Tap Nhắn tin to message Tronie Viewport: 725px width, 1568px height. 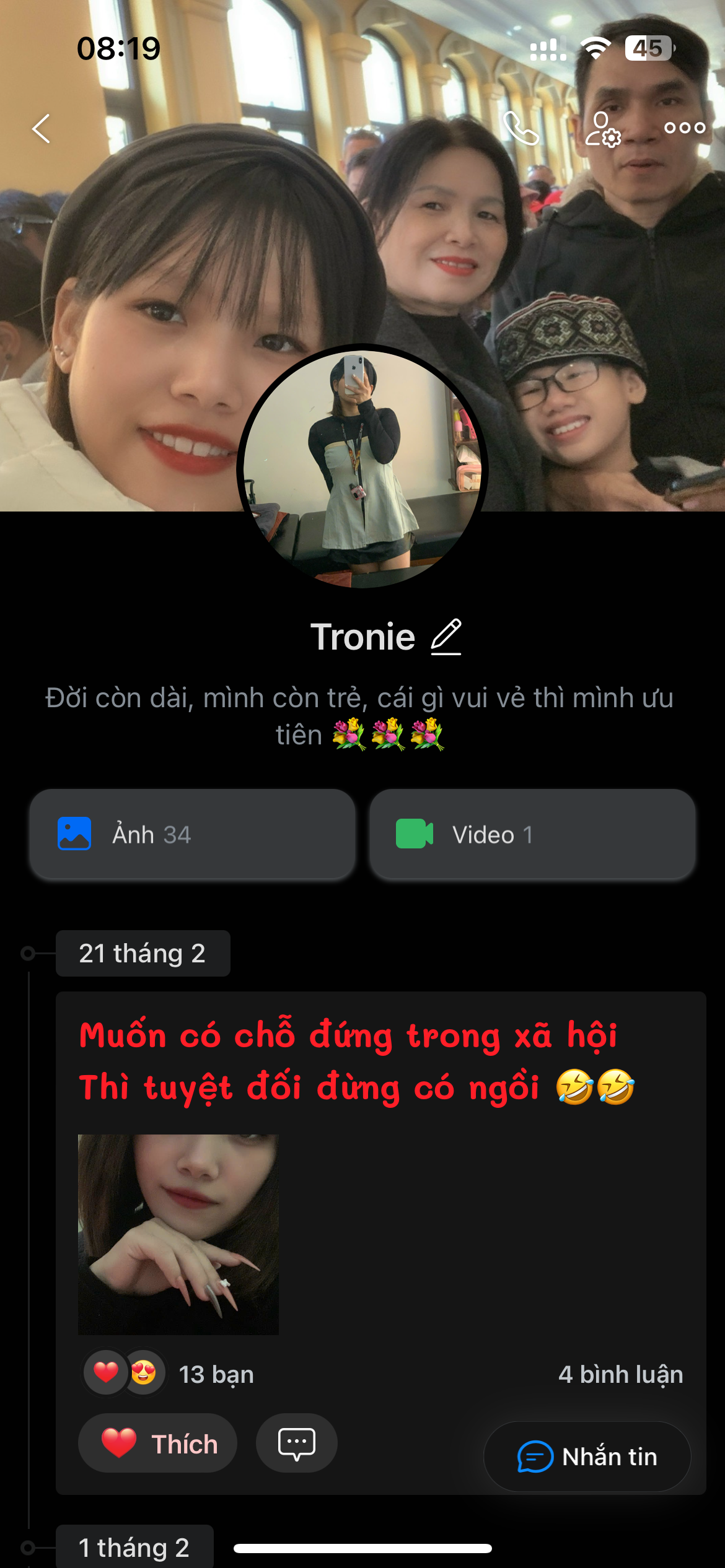point(587,1457)
